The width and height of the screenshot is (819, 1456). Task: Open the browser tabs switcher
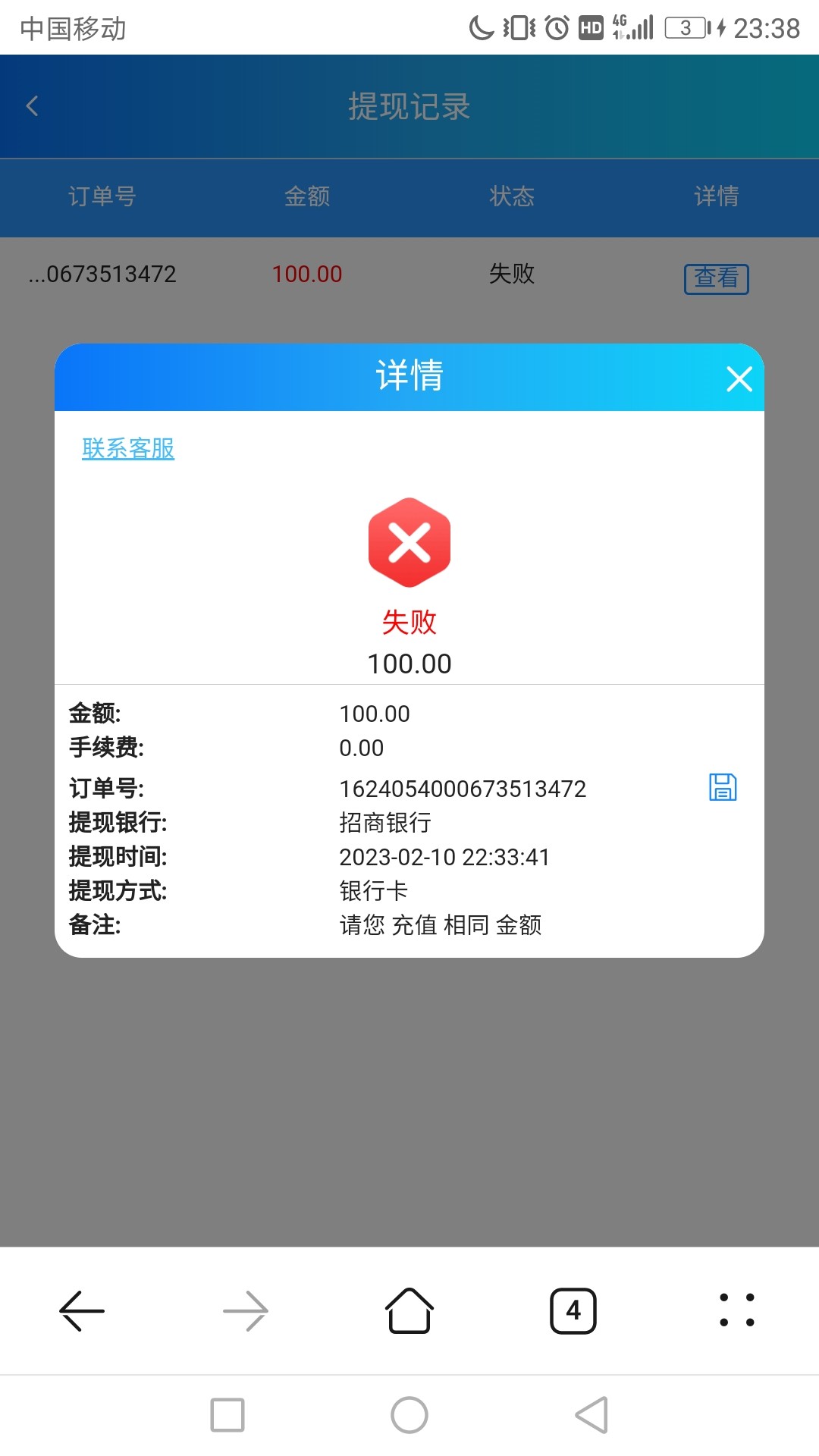[573, 1310]
